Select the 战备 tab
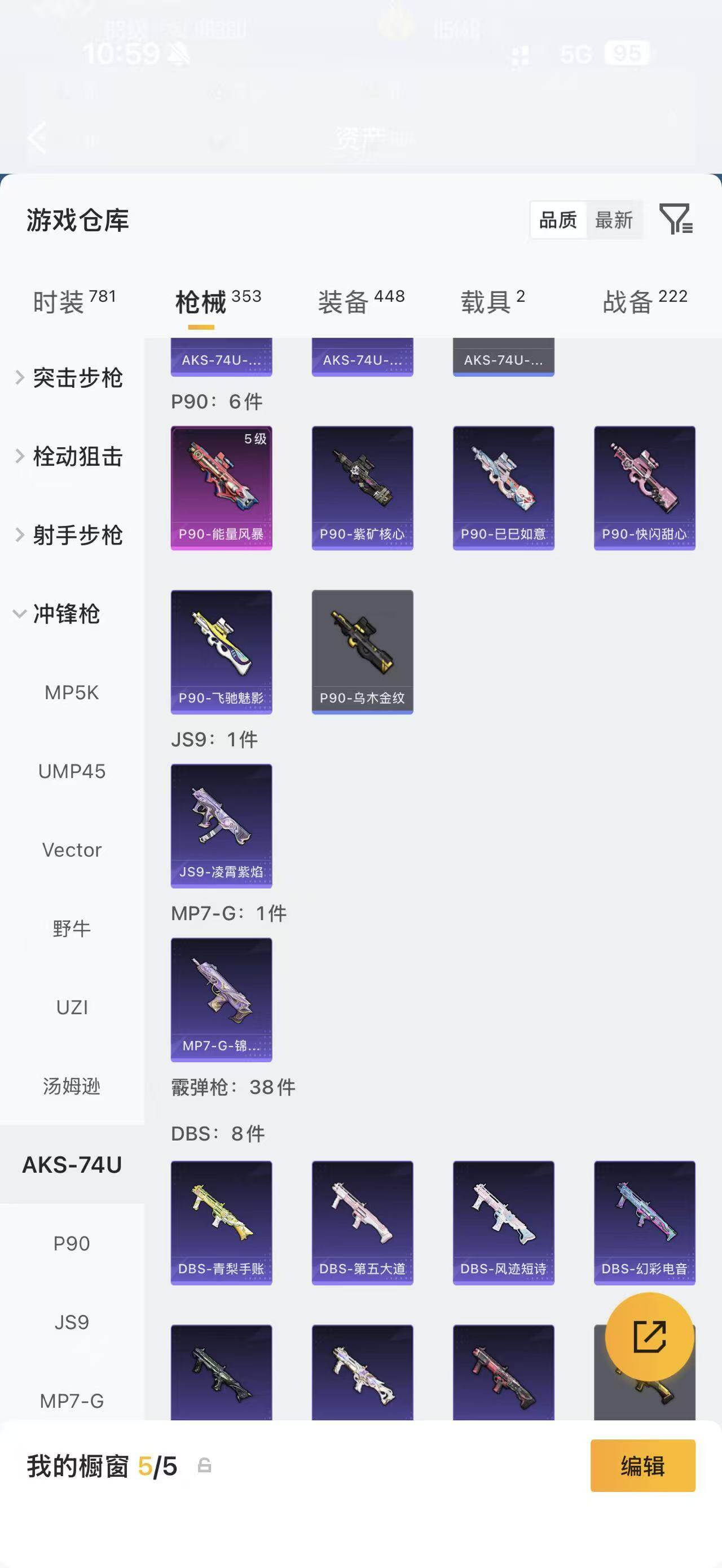 pos(645,301)
